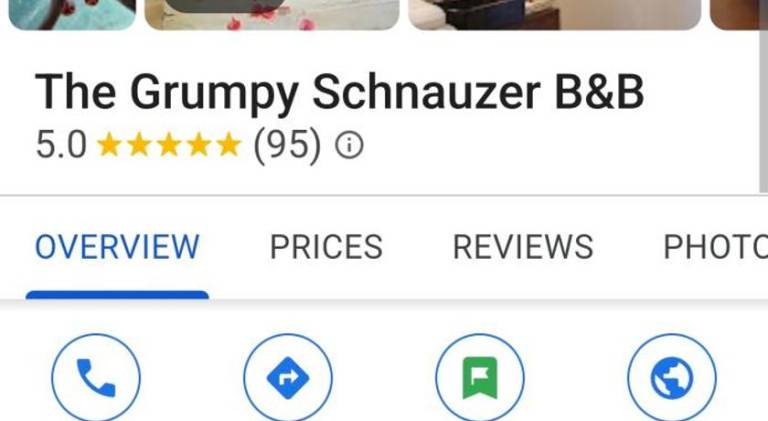The width and height of the screenshot is (768, 421).
Task: Call The Grumpy Schnauzer B&B
Action: point(96,378)
